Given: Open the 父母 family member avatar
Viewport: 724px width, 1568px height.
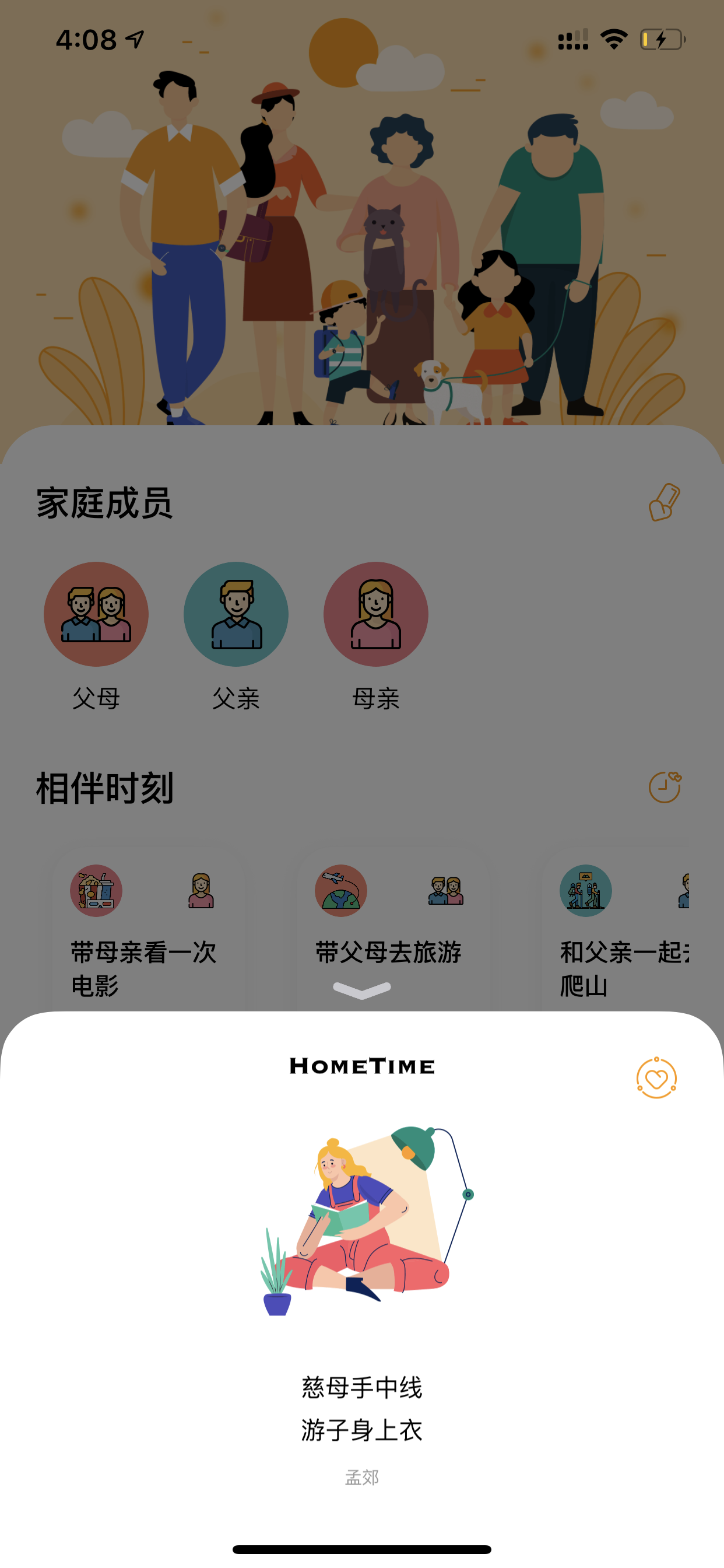Looking at the screenshot, I should [x=96, y=614].
